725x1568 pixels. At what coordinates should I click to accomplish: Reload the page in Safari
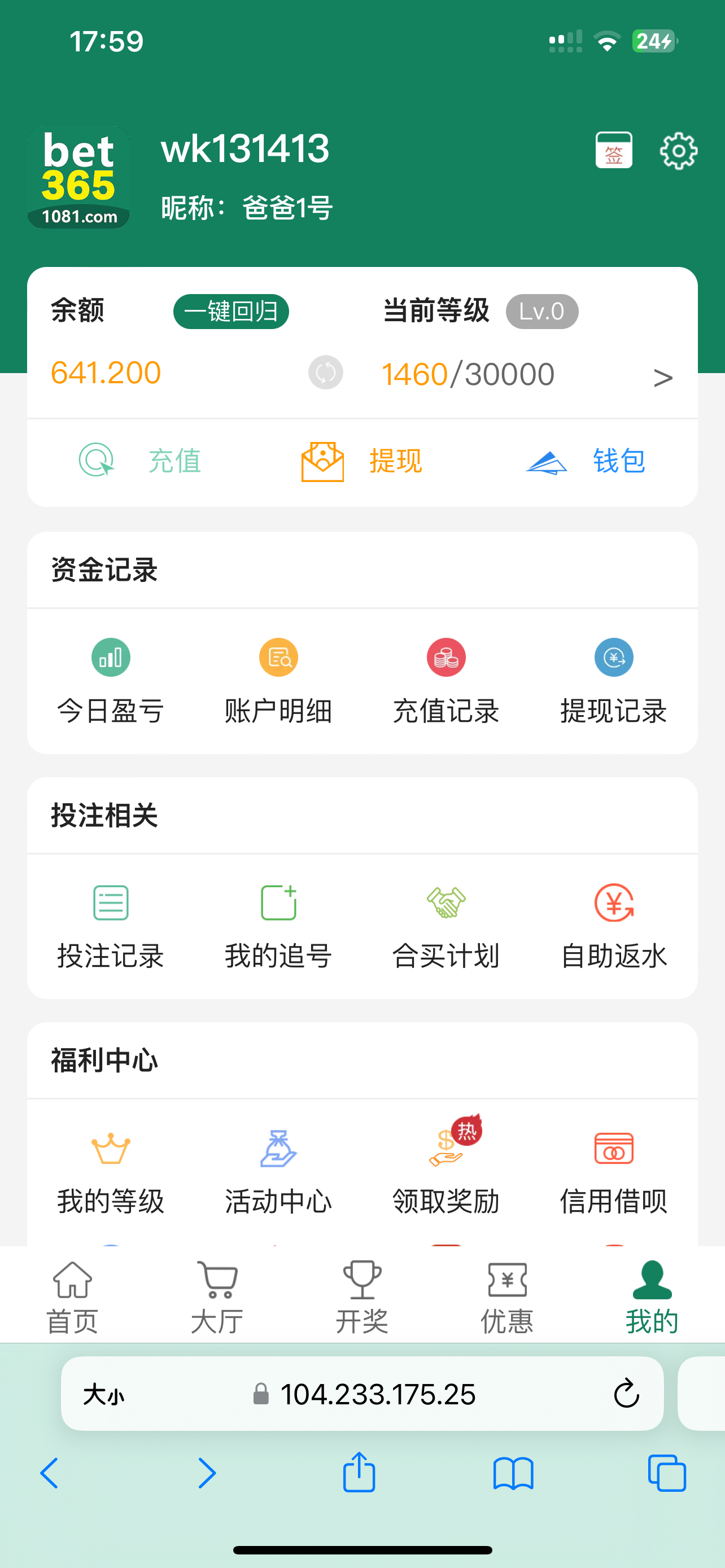pos(626,1394)
